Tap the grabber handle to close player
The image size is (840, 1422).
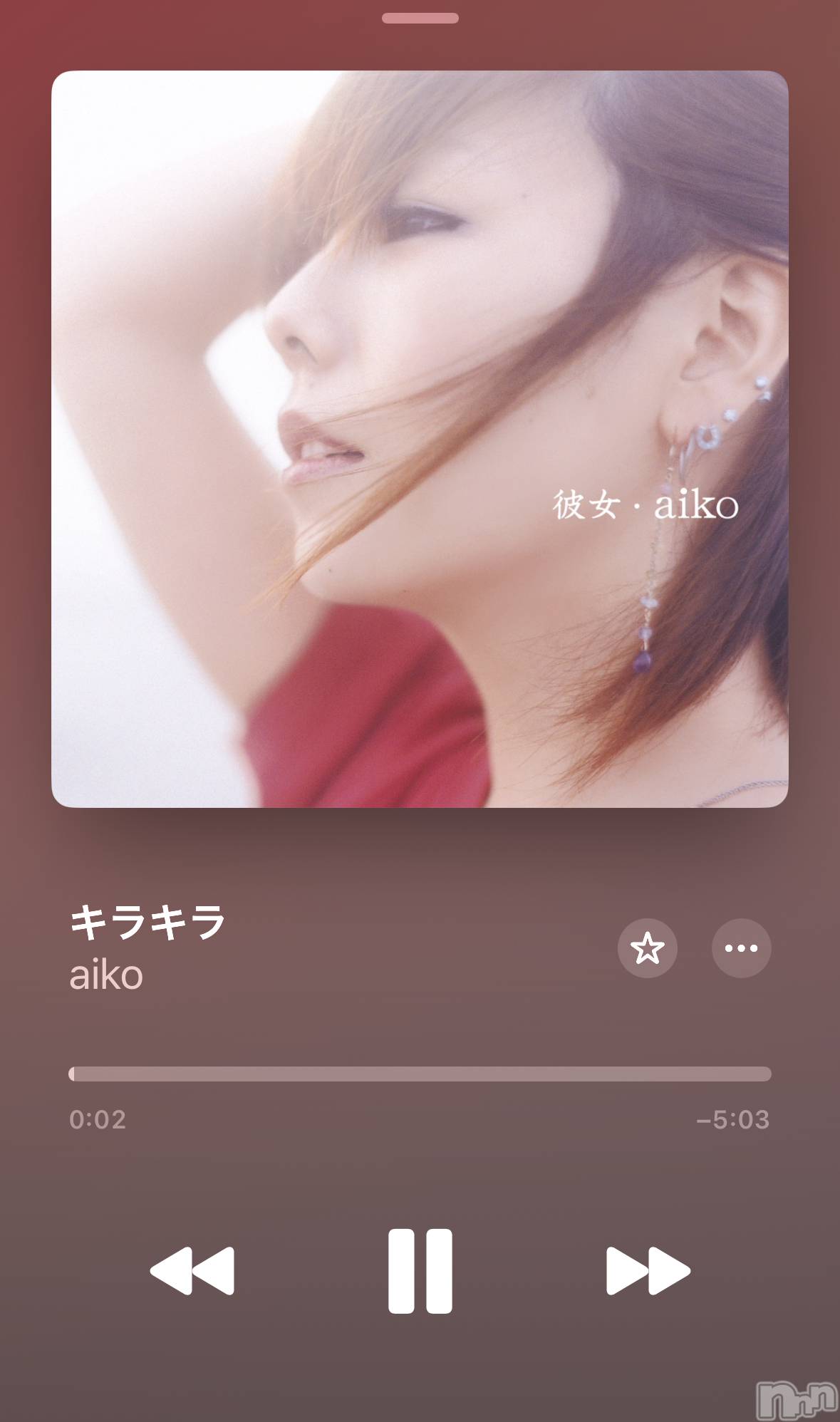tap(420, 19)
